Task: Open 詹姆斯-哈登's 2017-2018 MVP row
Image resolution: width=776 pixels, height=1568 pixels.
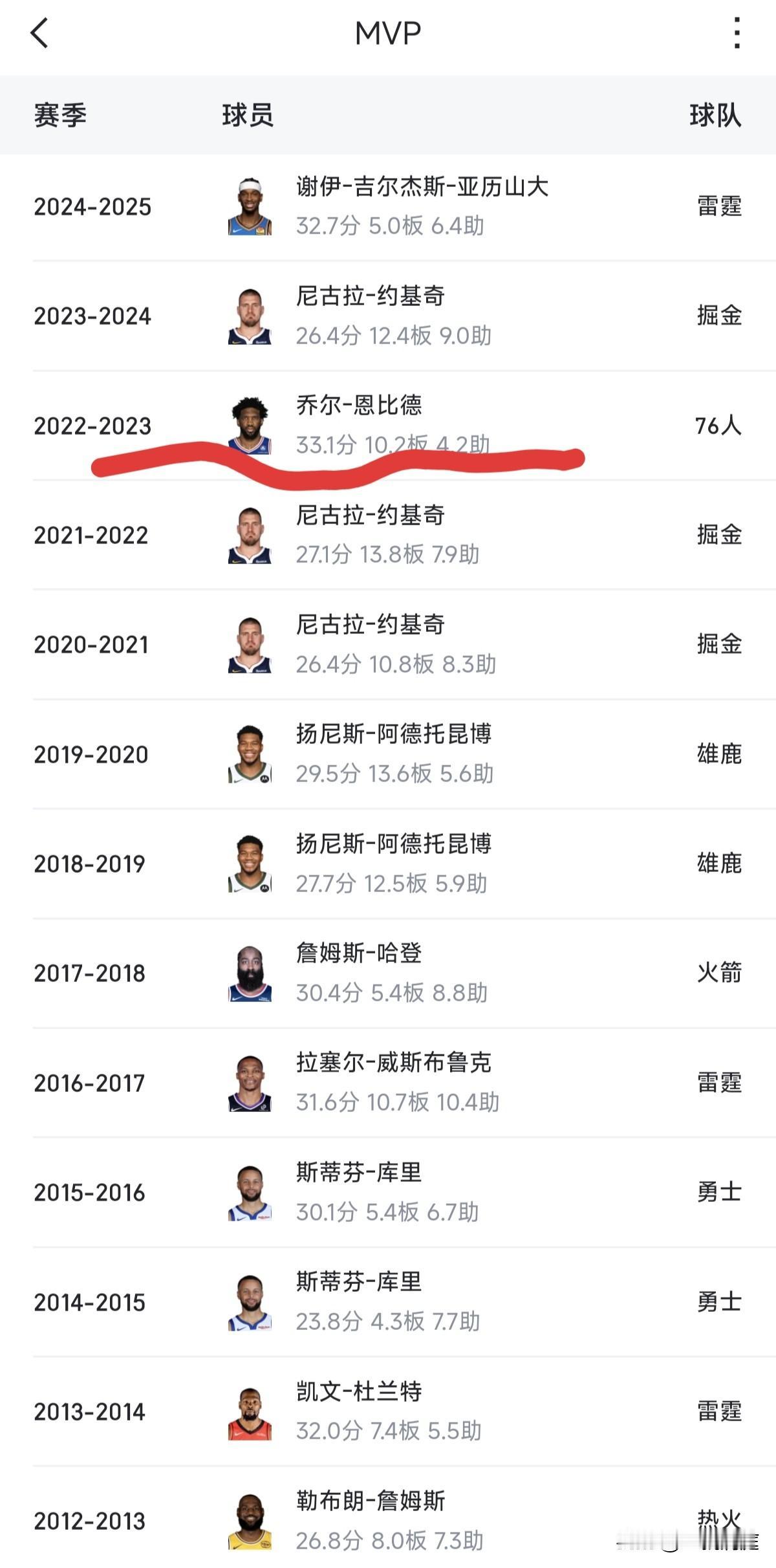Action: (388, 973)
